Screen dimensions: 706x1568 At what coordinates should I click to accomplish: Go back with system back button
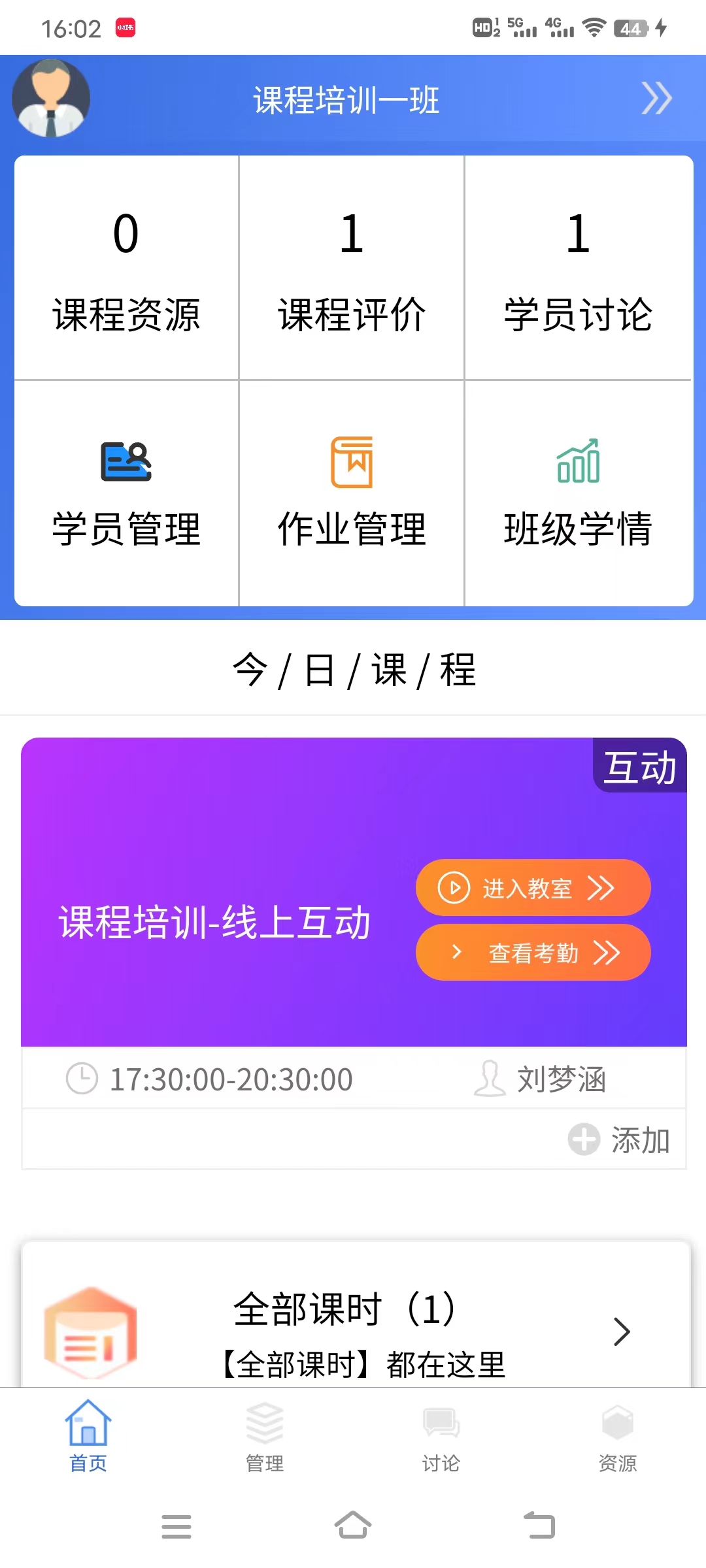click(x=539, y=1526)
